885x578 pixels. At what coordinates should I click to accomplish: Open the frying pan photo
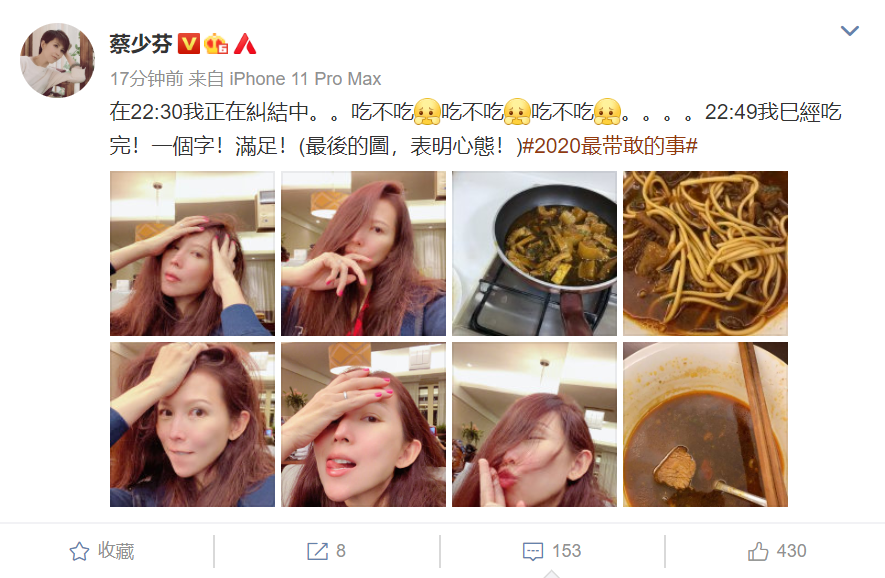pyautogui.click(x=534, y=253)
